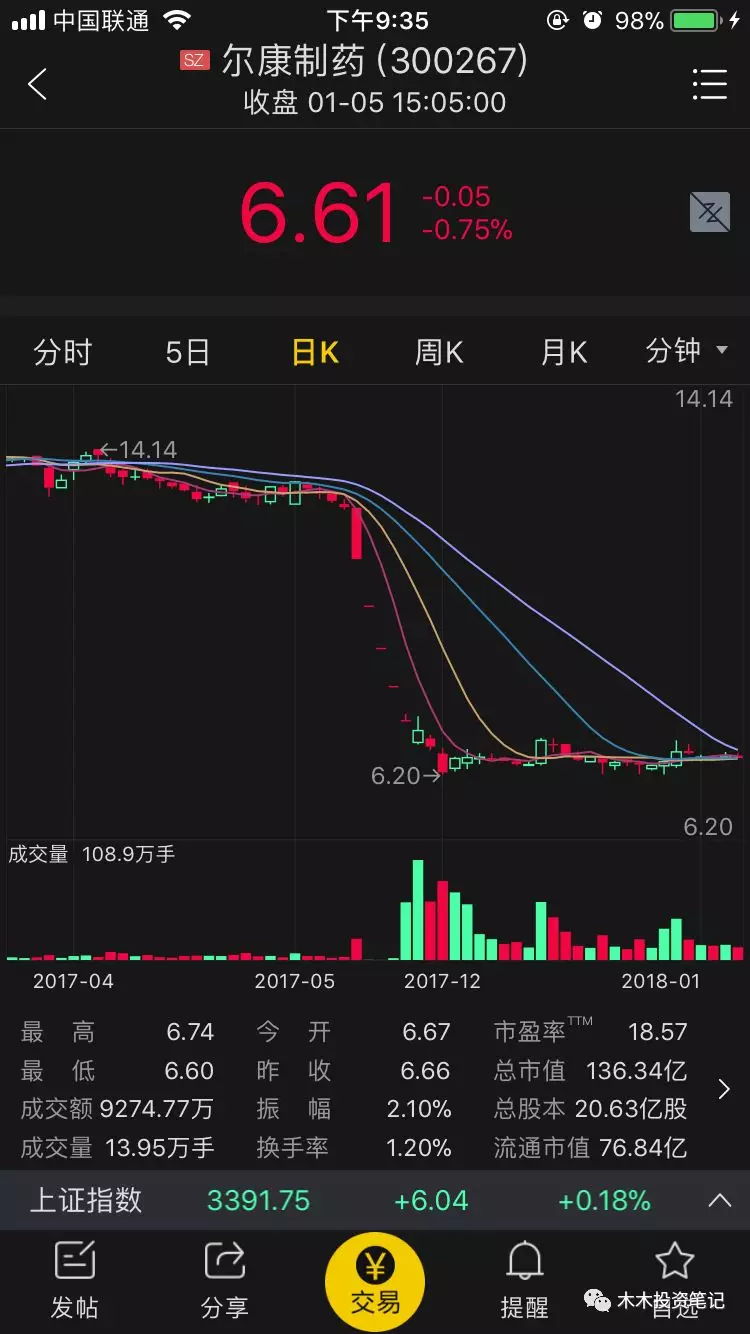Viewport: 750px width, 1334px height.
Task: Open the 交易 trading button
Action: pyautogui.click(x=375, y=1282)
